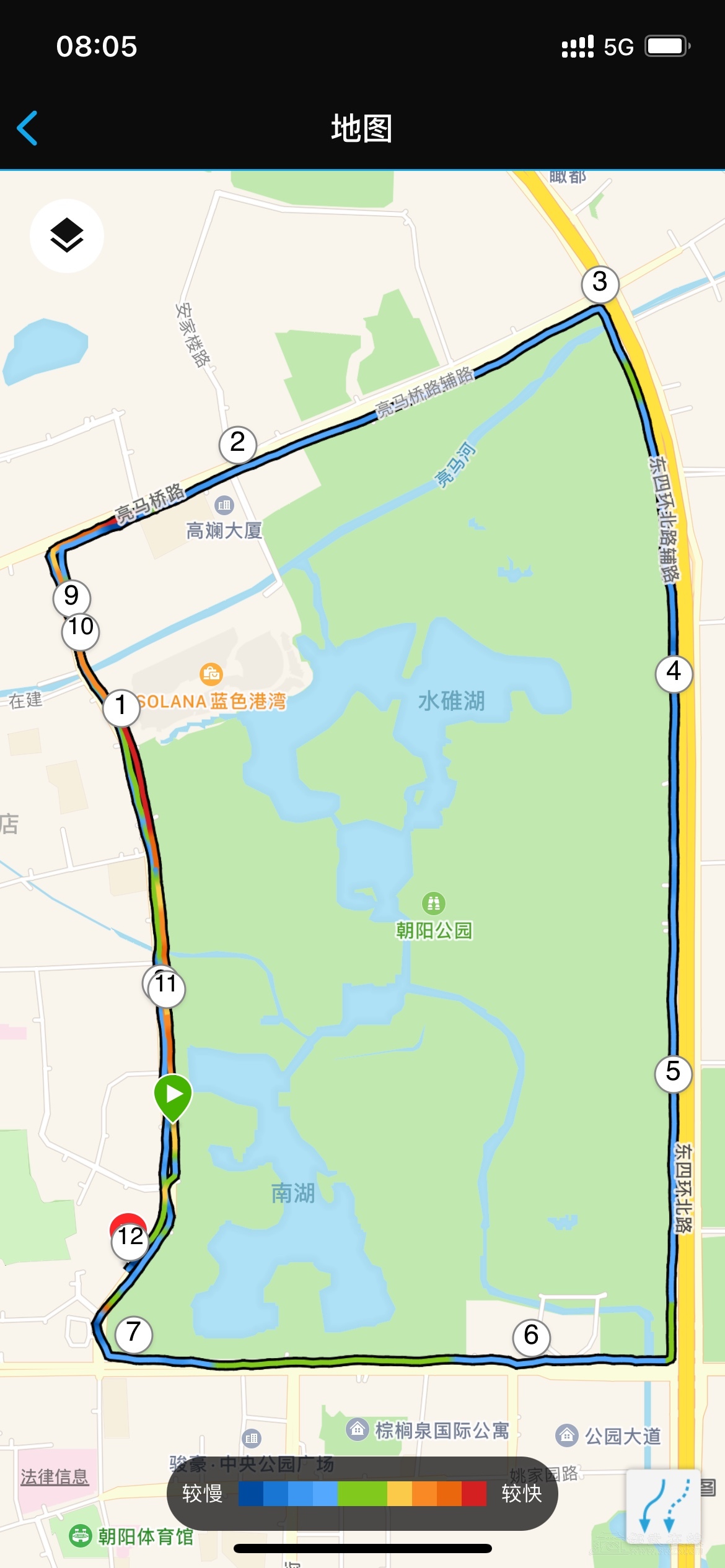Go back from the map screen
This screenshot has width=725, height=1568.
click(28, 128)
